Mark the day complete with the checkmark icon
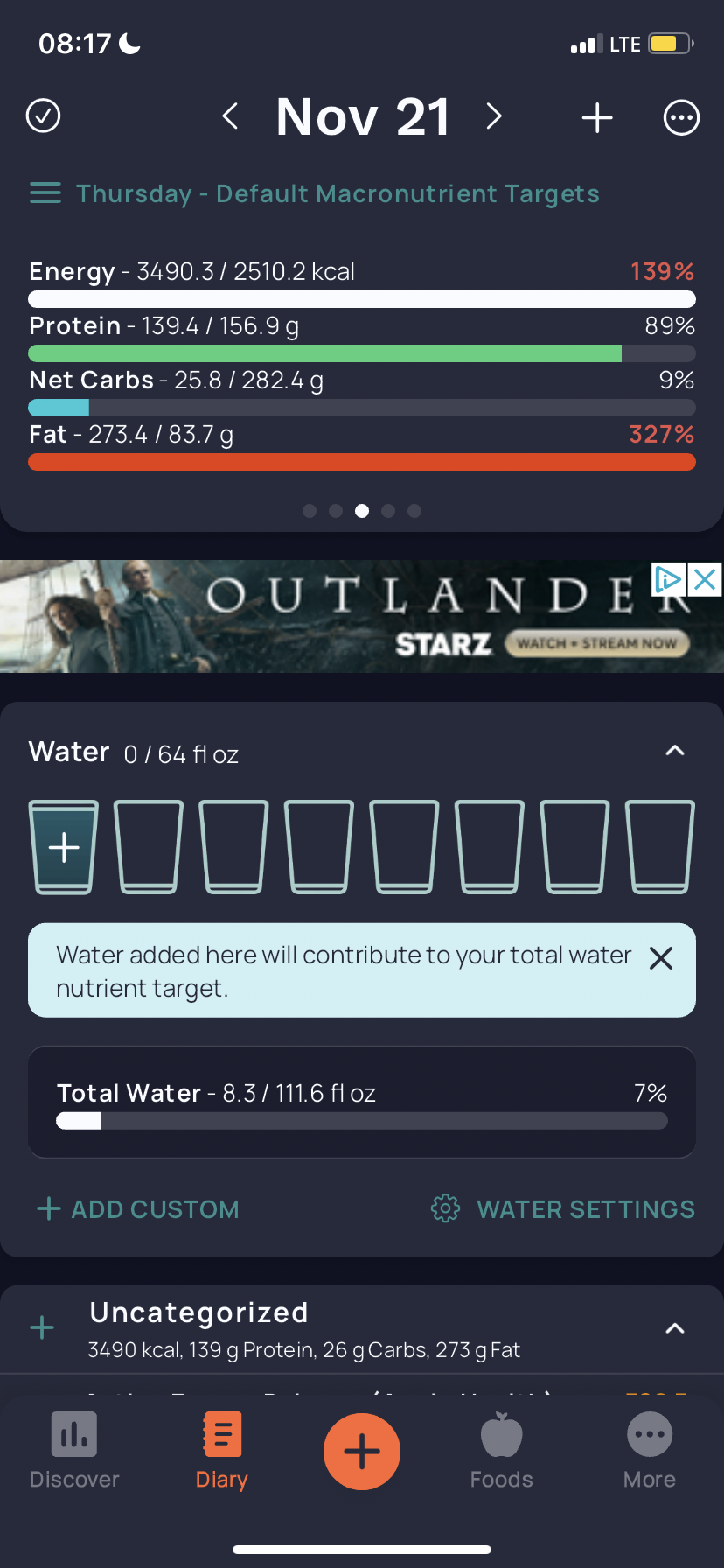 point(44,115)
